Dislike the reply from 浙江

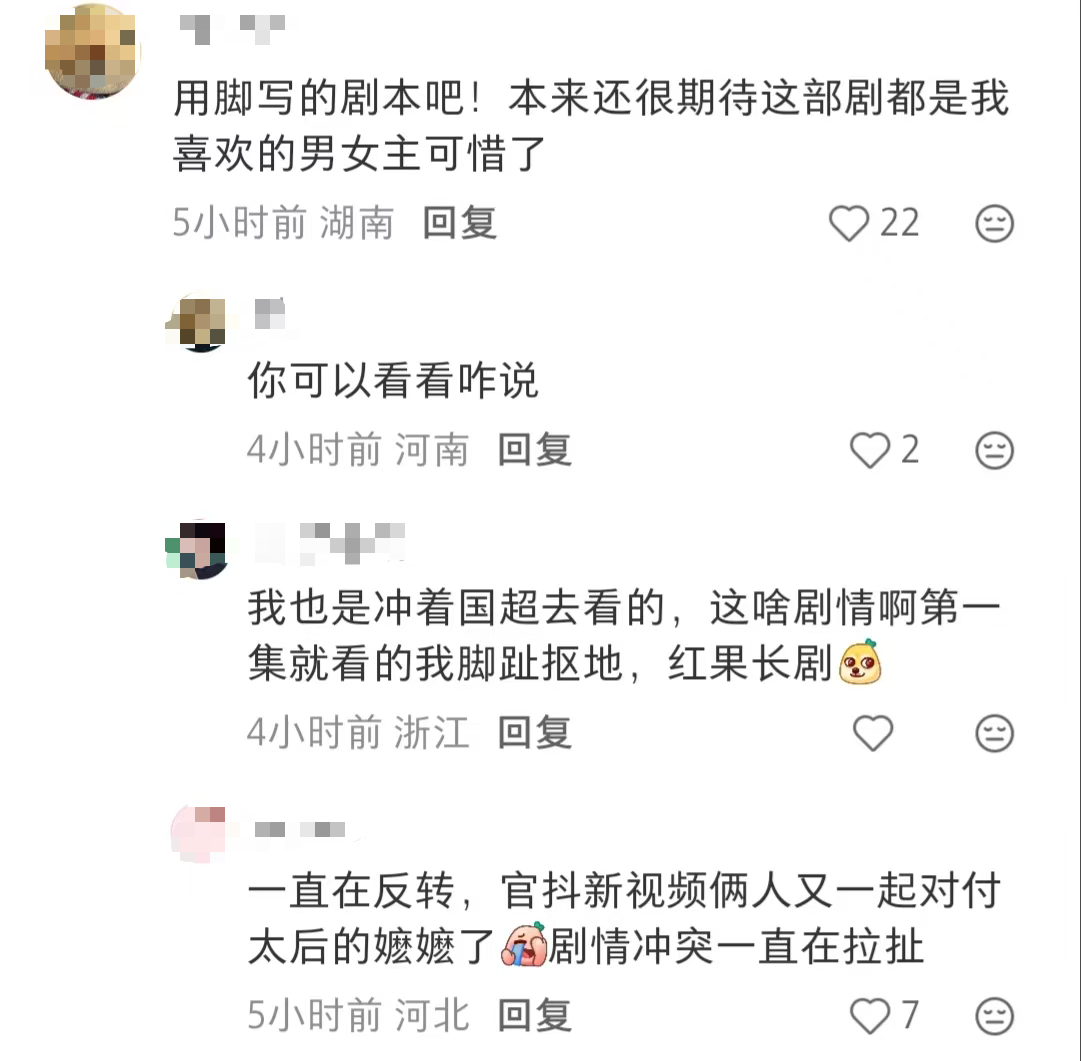994,734
